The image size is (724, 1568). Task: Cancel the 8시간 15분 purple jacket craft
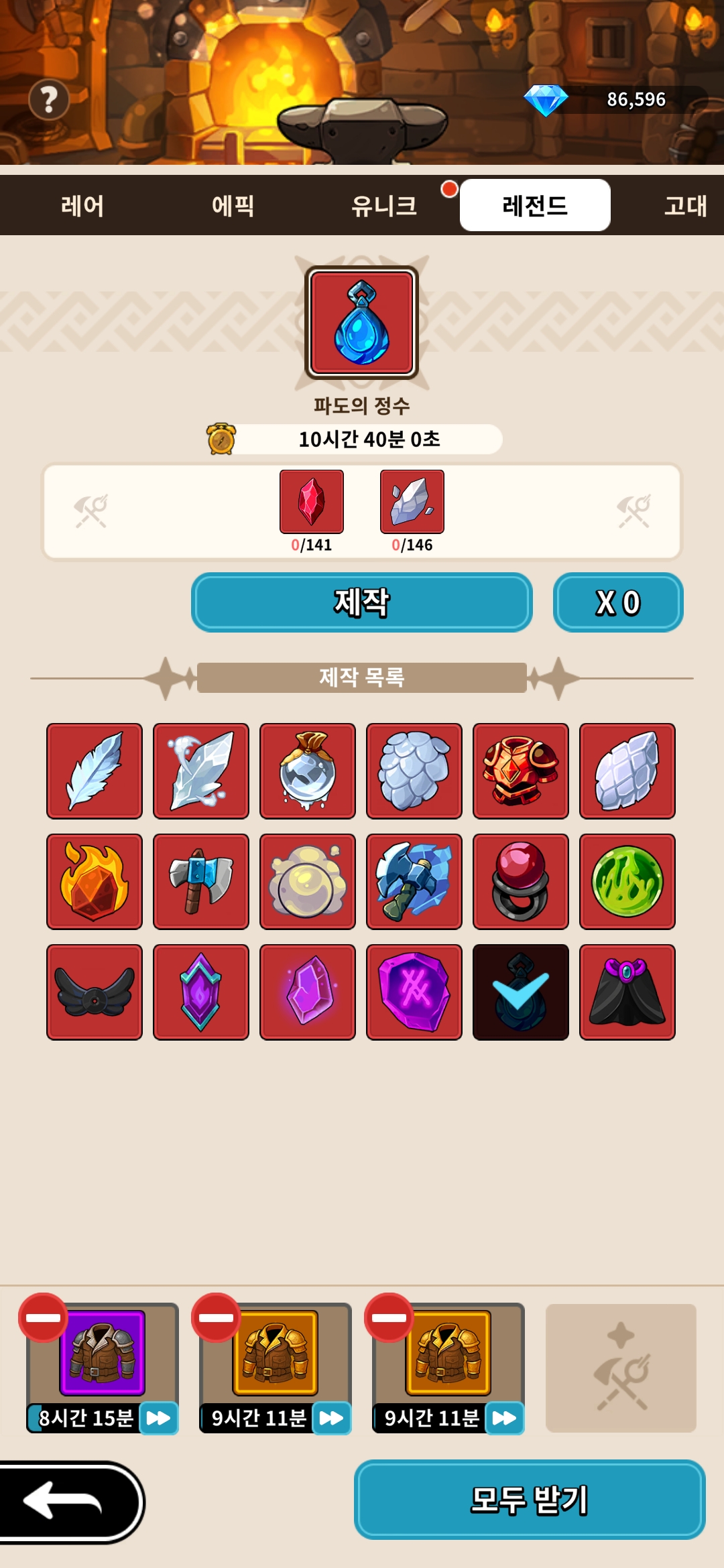point(44,1317)
